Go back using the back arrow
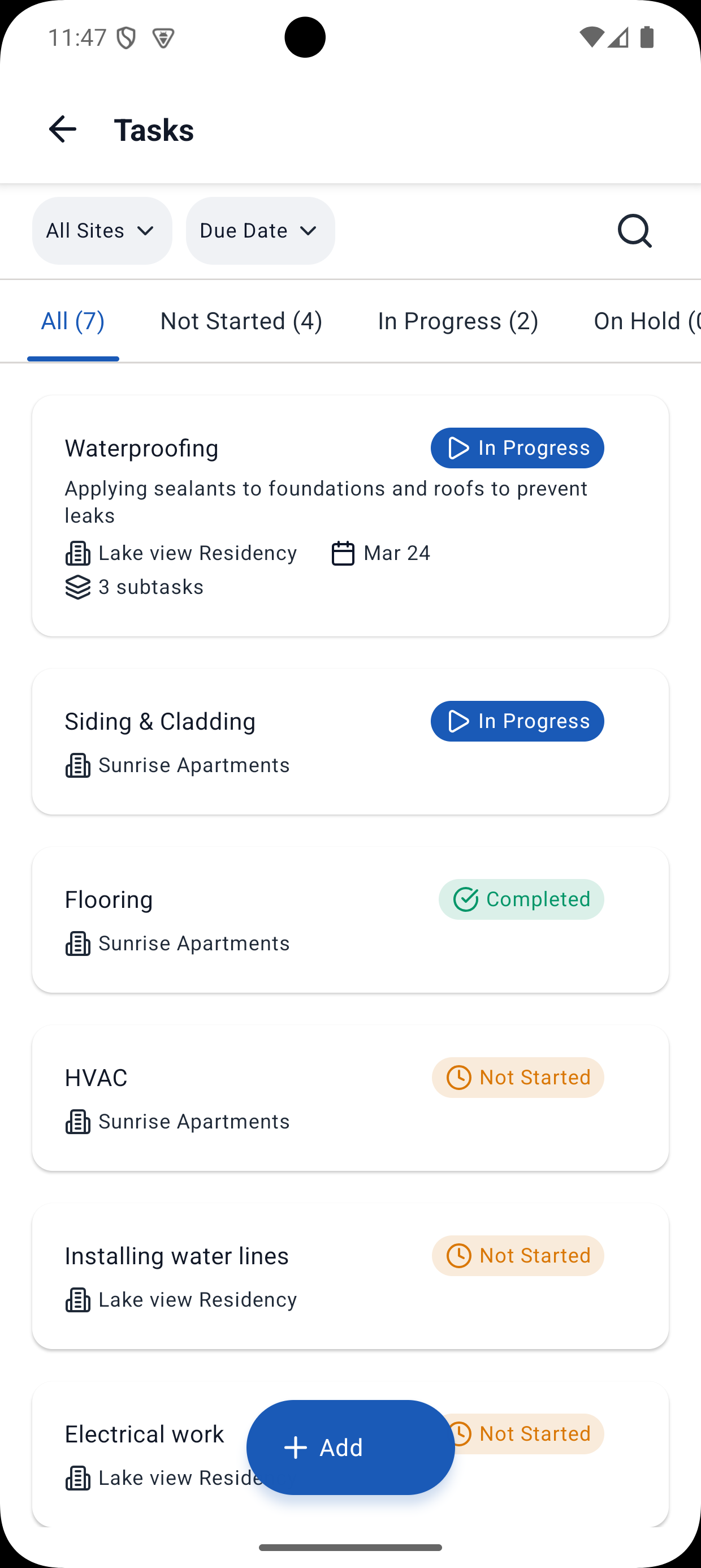The height and width of the screenshot is (1568, 701). (63, 128)
